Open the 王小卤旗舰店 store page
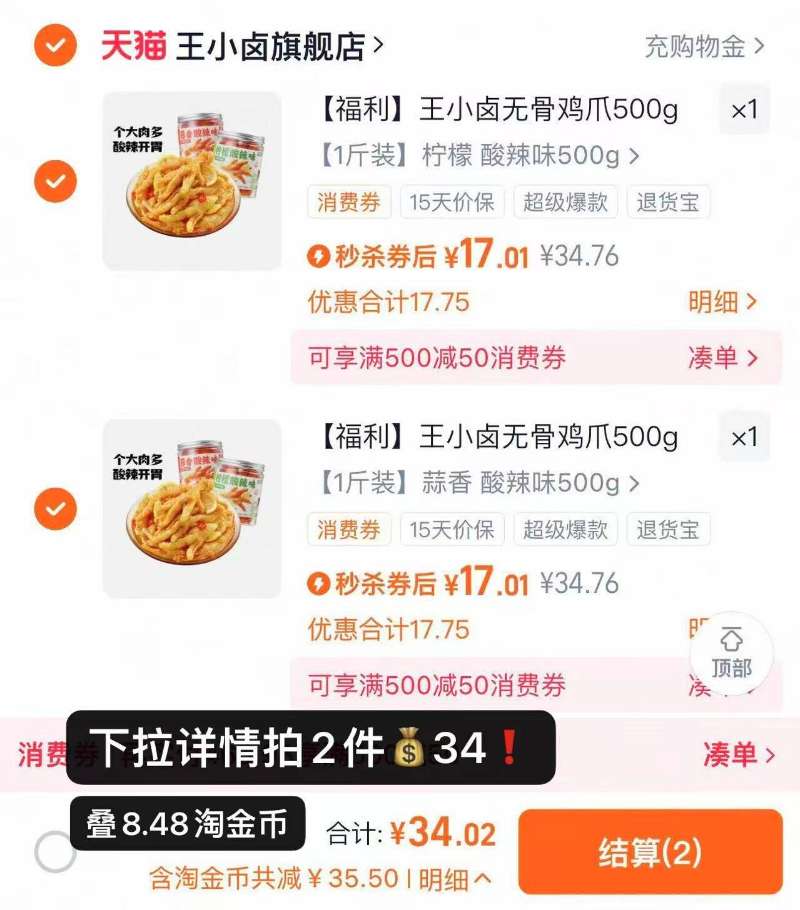Screen dimensions: 800x910 (x=271, y=47)
